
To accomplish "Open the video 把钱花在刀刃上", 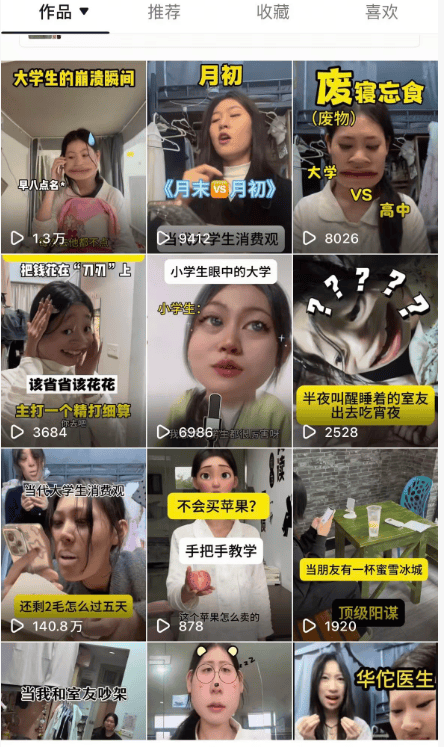I will 73,351.
